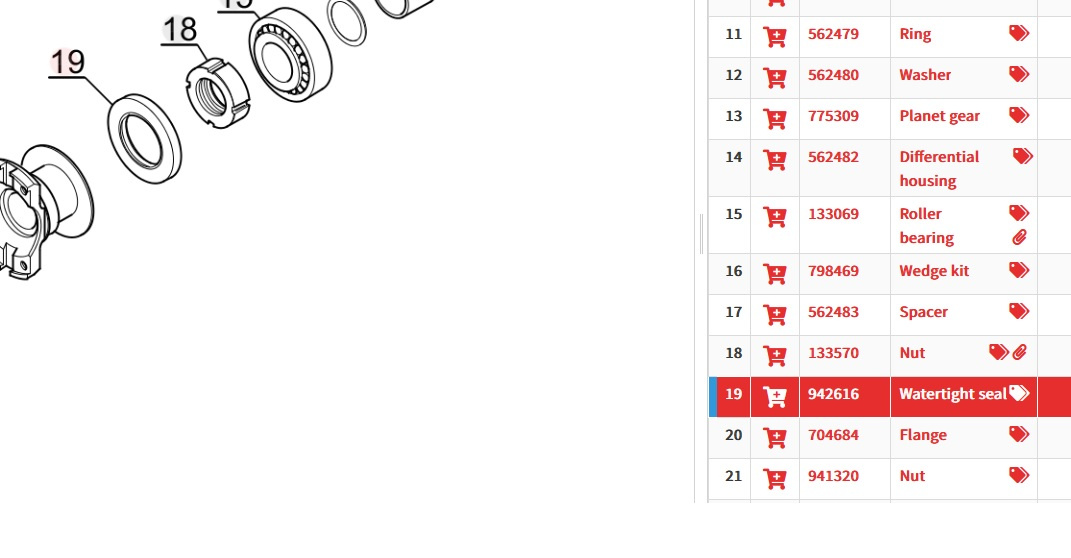Add Flange 704684 to the cart
The image size is (1071, 558).
click(x=774, y=437)
